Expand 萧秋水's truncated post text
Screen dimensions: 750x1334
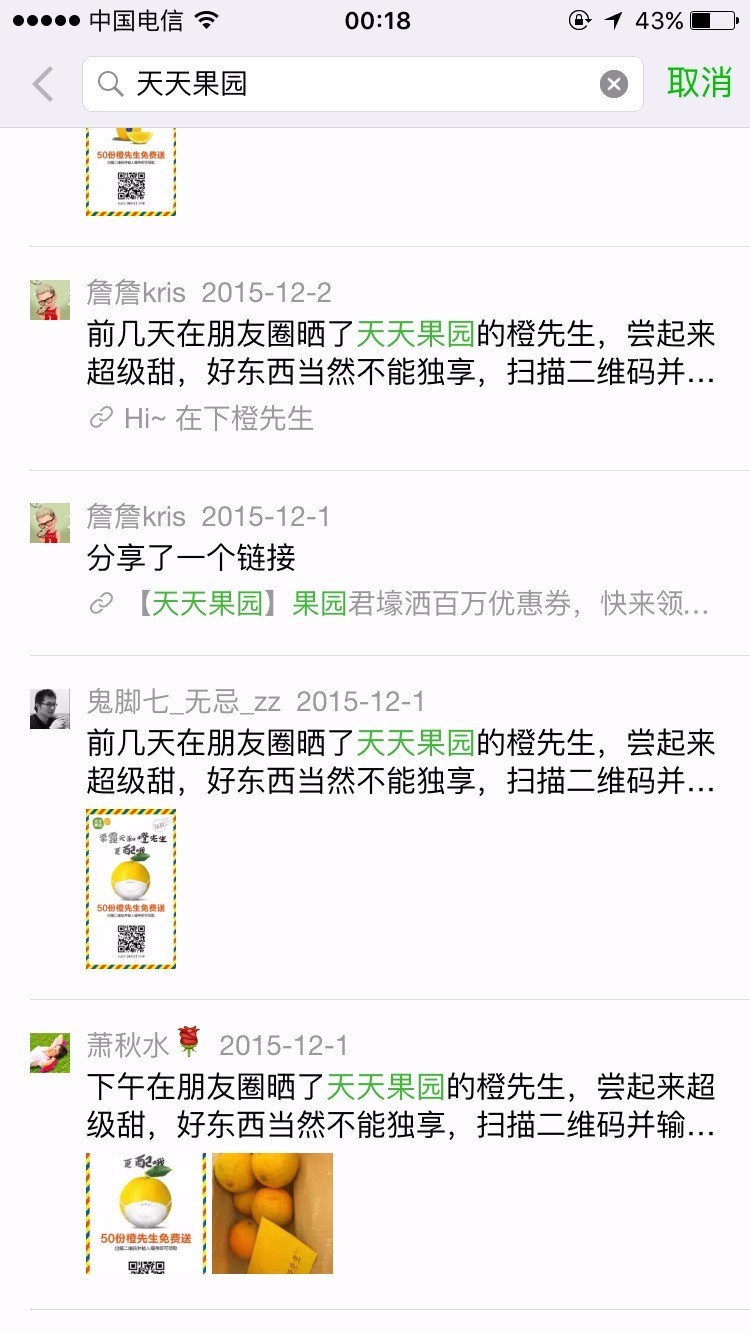coord(400,1103)
